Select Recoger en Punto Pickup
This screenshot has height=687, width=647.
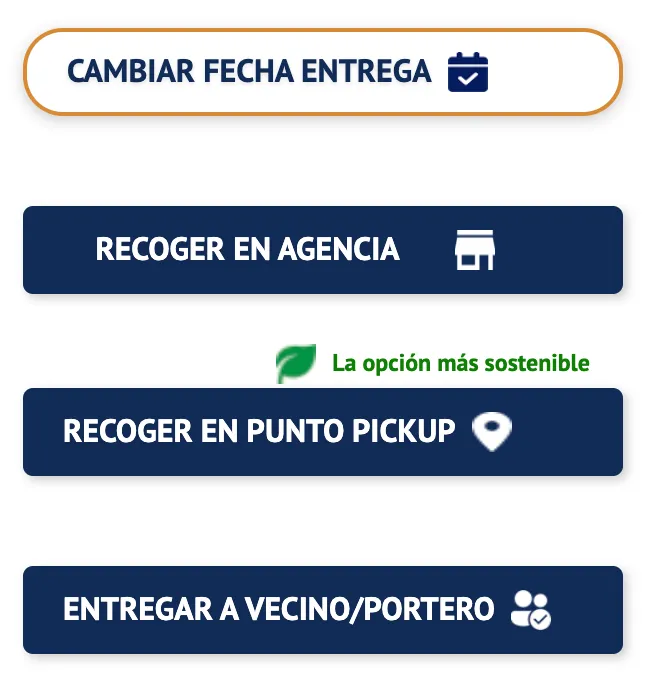(x=322, y=432)
